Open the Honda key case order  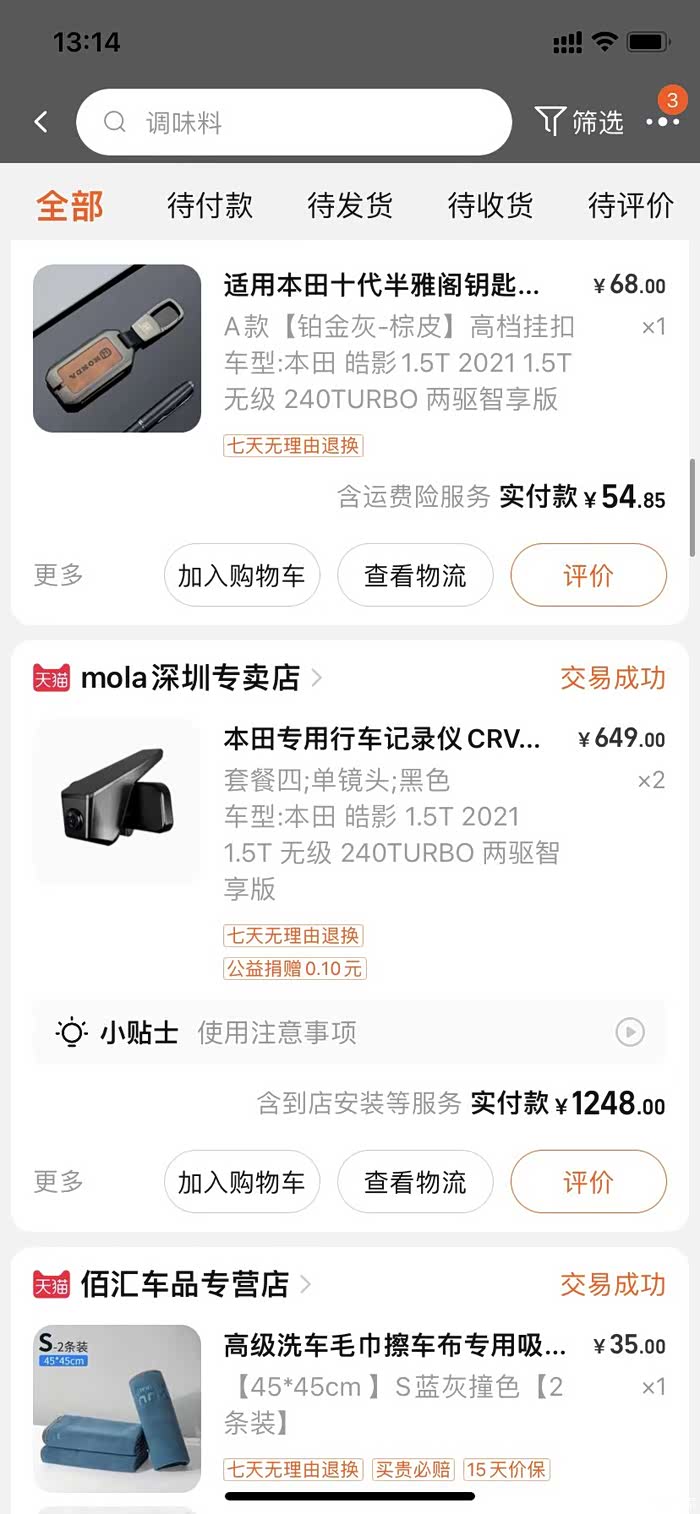(381, 287)
